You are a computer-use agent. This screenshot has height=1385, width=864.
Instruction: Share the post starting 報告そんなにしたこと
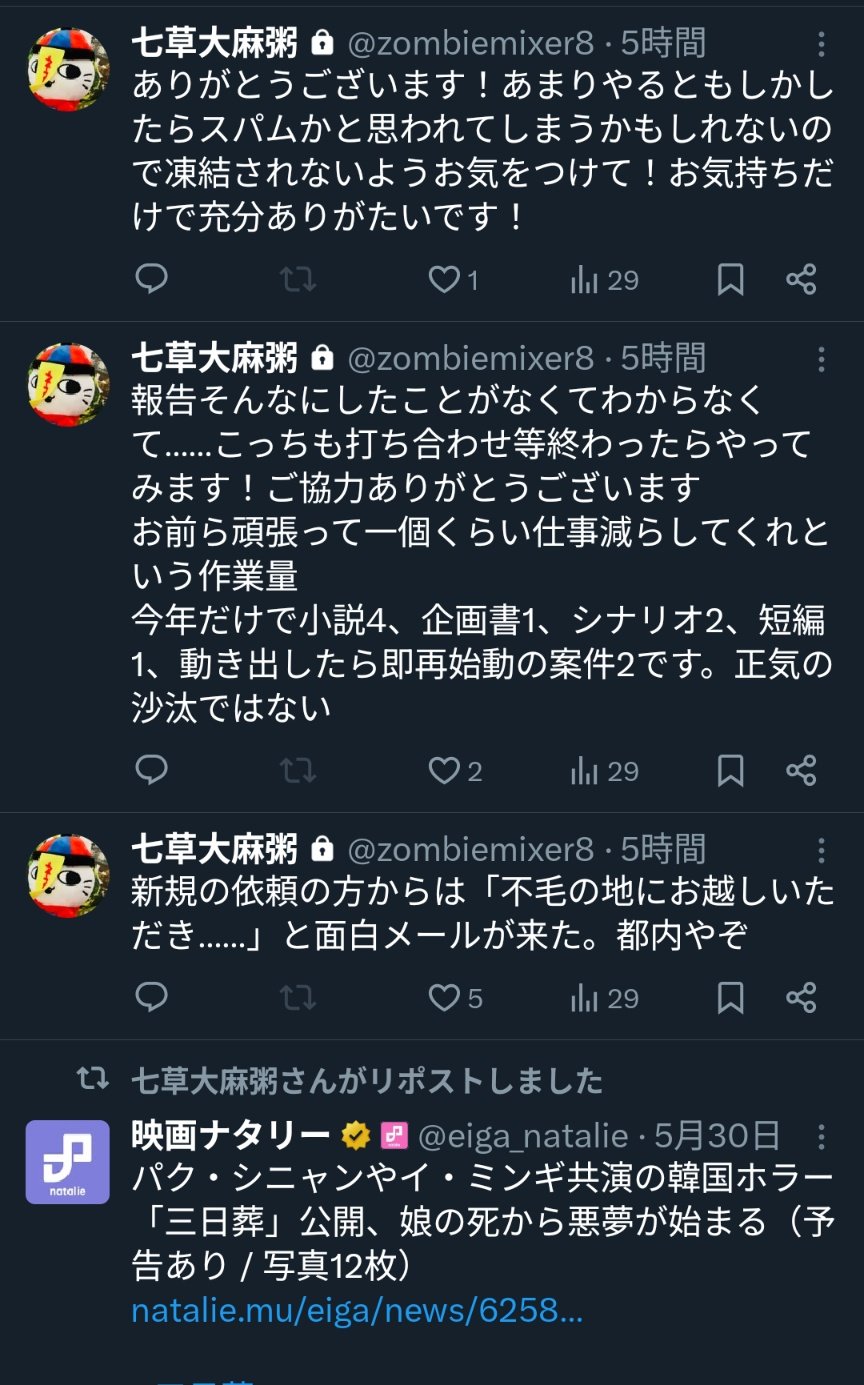801,770
